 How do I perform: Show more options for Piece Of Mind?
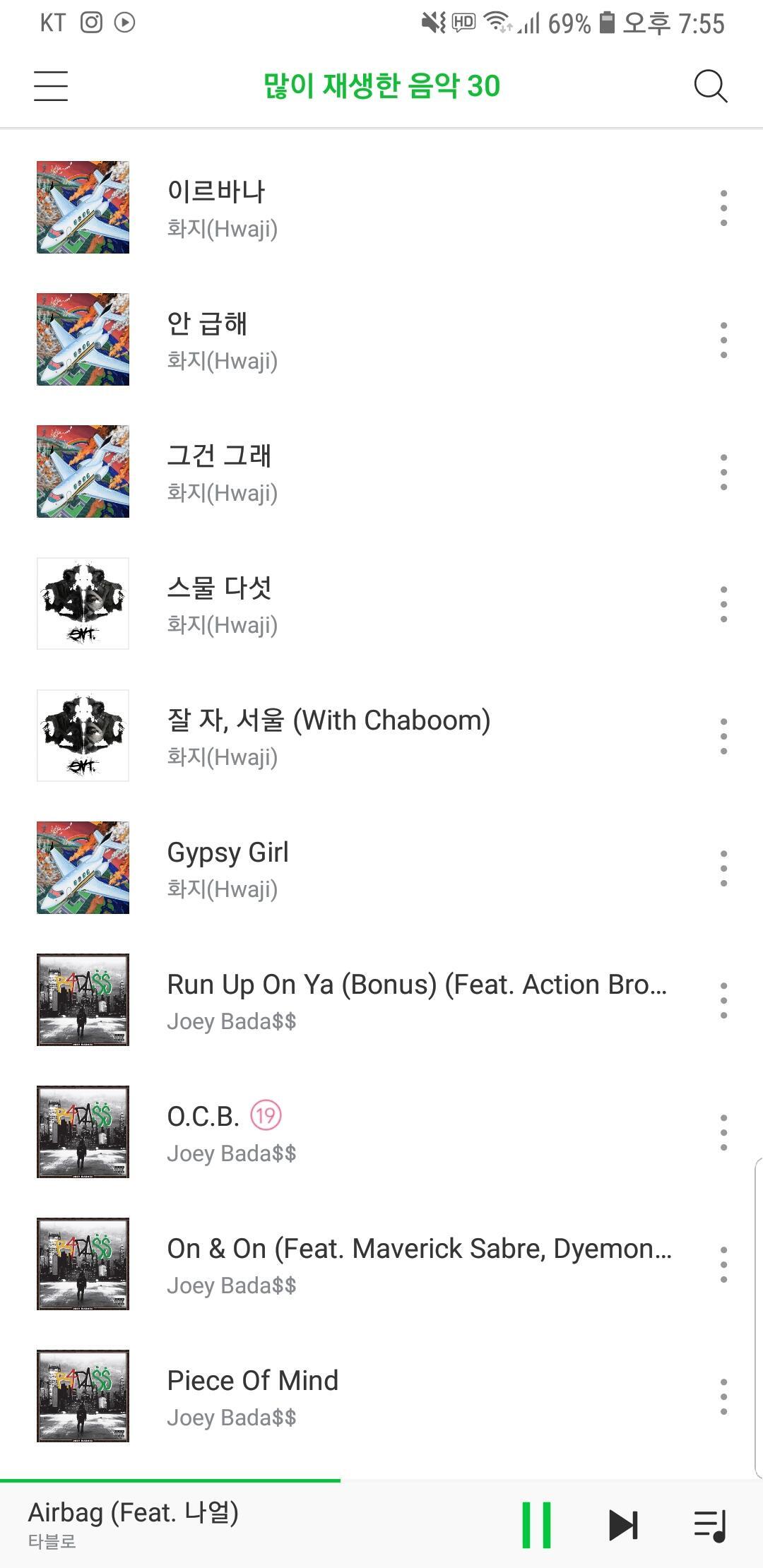pos(723,1396)
